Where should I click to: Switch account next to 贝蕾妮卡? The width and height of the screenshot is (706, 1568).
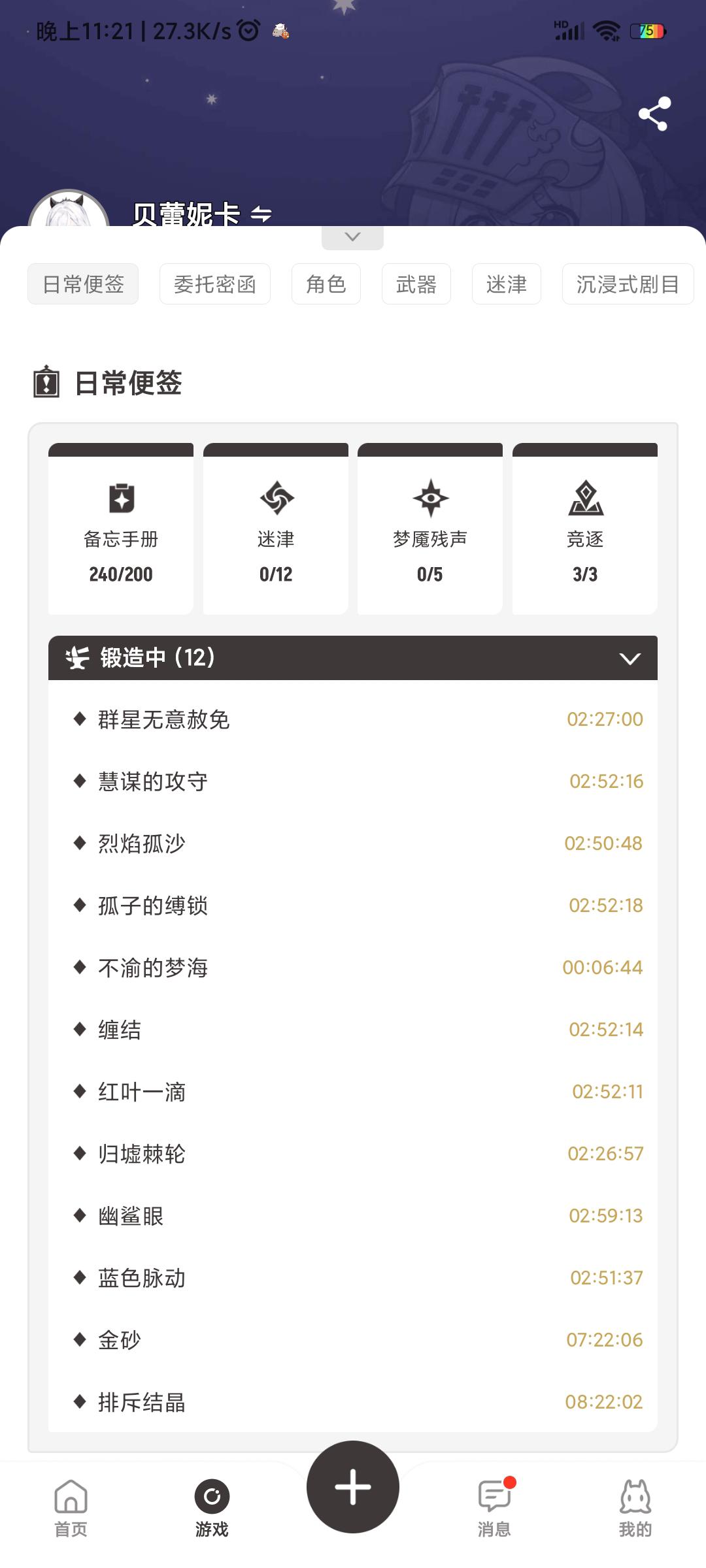261,214
